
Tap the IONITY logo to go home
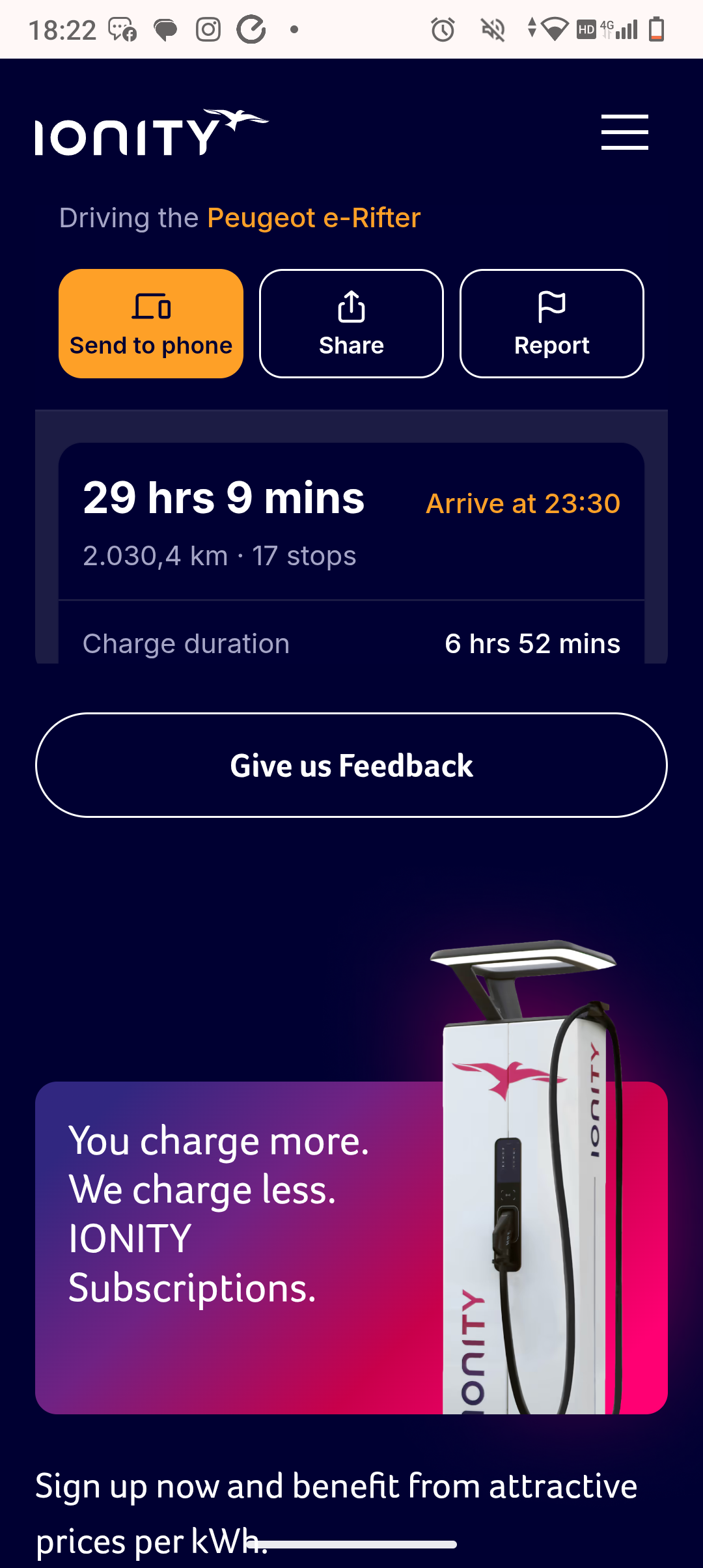coord(151,133)
